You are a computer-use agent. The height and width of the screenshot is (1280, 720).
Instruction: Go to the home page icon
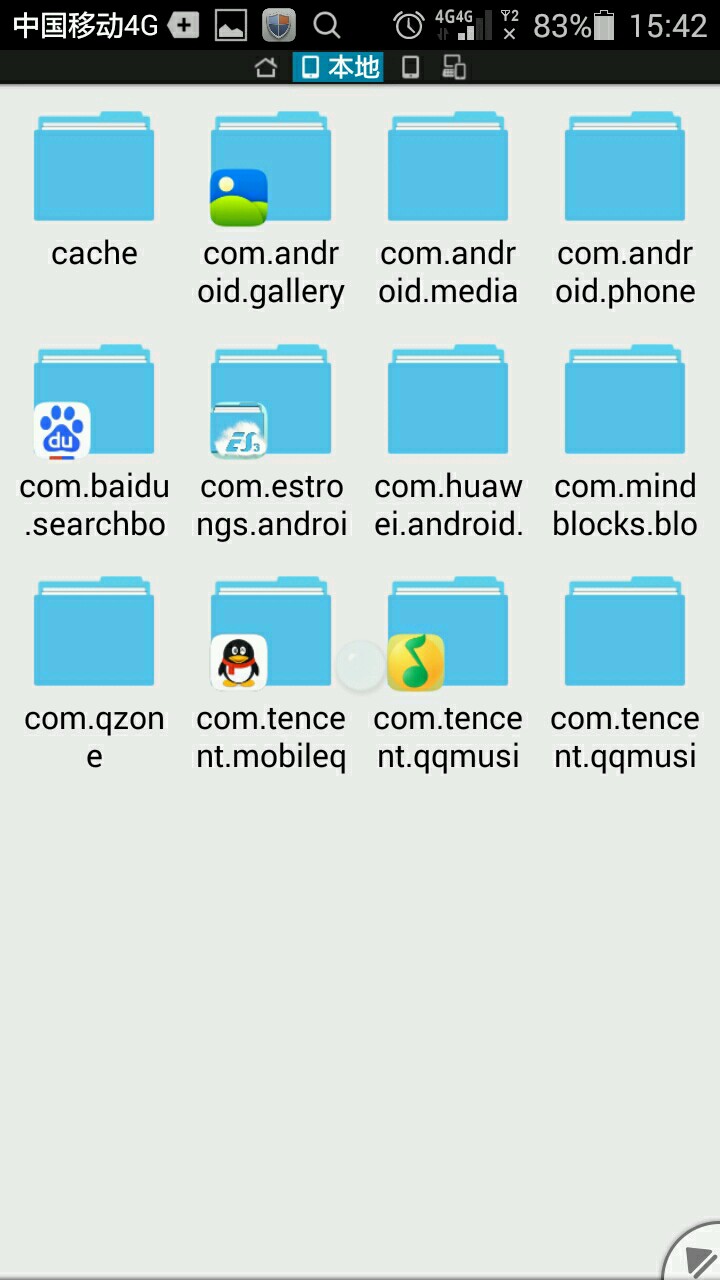coord(265,68)
